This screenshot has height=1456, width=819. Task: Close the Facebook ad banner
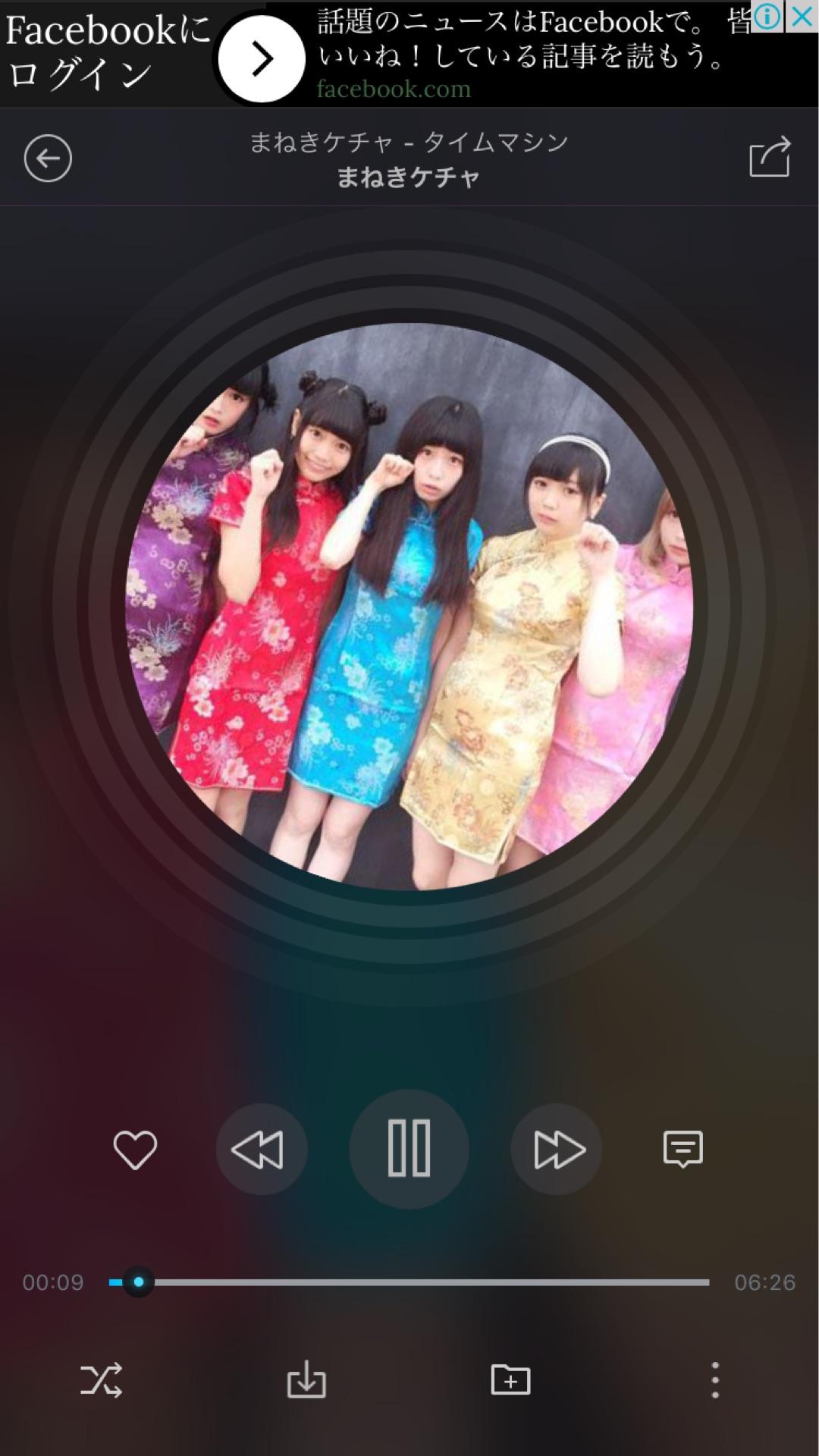[802, 16]
